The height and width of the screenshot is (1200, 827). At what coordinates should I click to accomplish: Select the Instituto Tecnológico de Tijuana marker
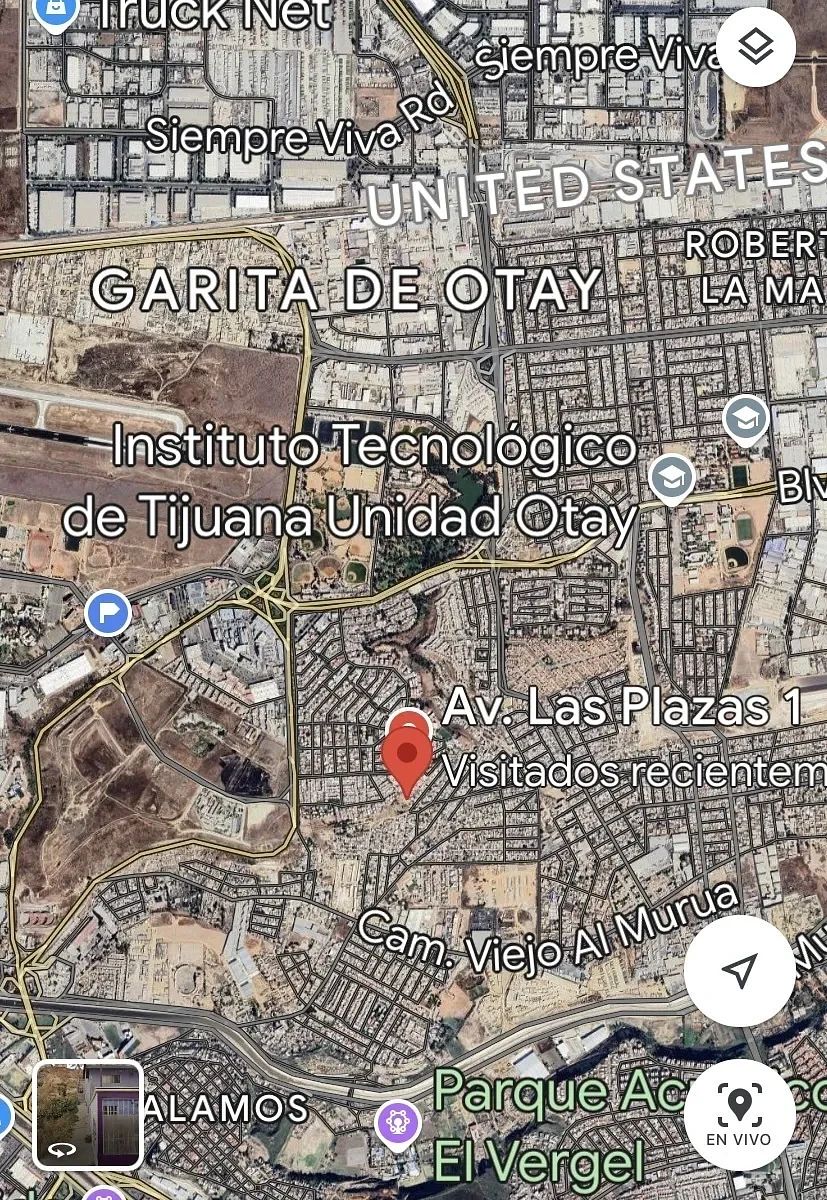tap(672, 479)
